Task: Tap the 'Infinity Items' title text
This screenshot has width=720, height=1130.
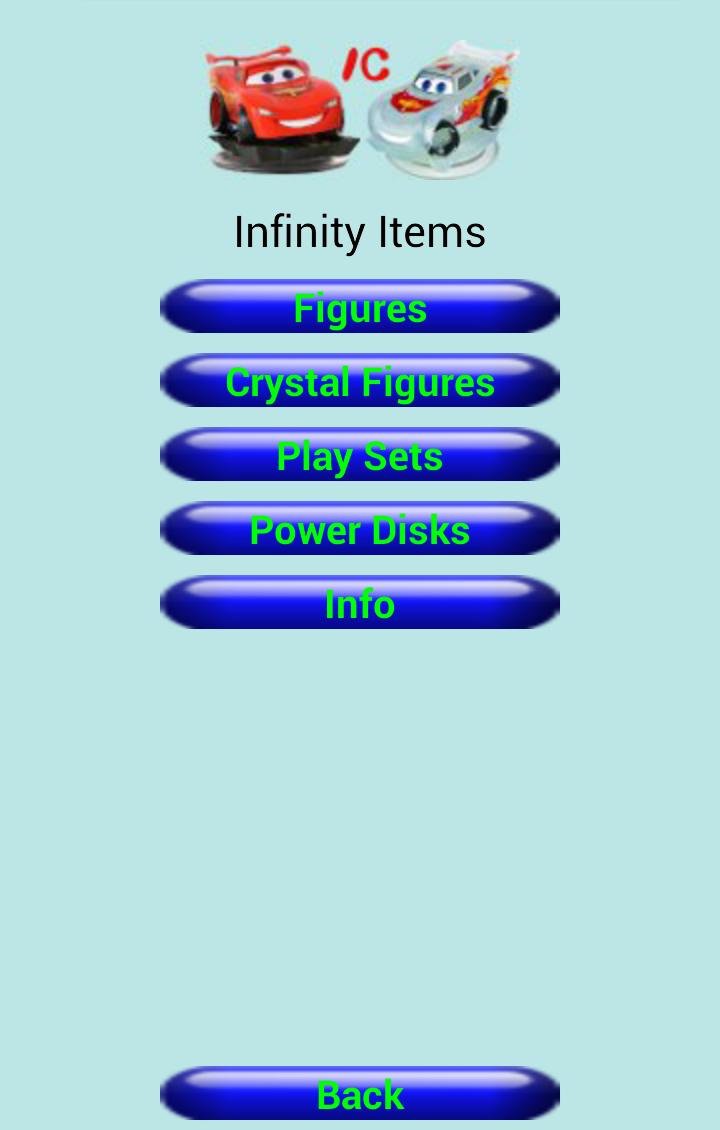Action: [x=360, y=232]
